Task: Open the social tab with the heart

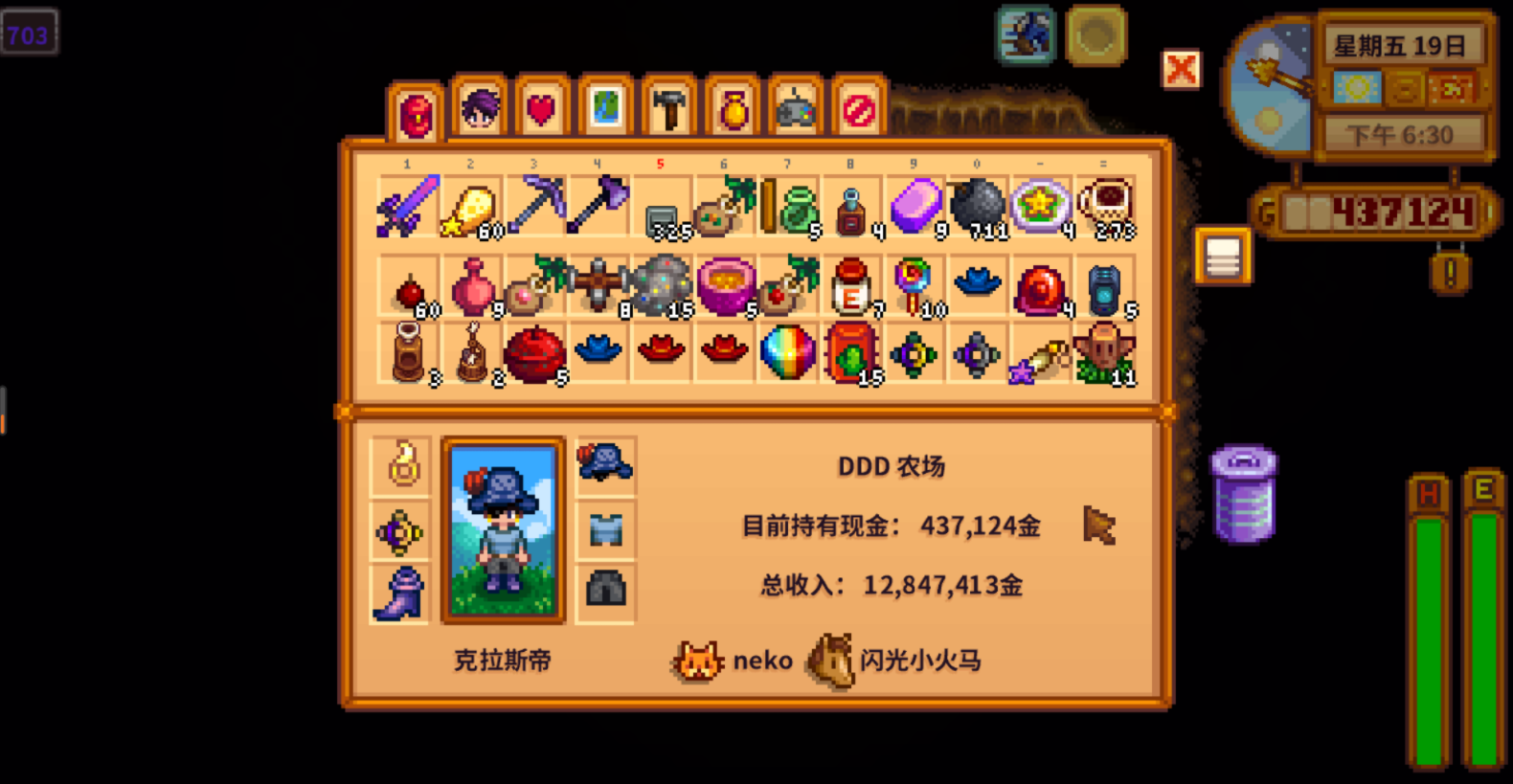Action: [x=542, y=109]
